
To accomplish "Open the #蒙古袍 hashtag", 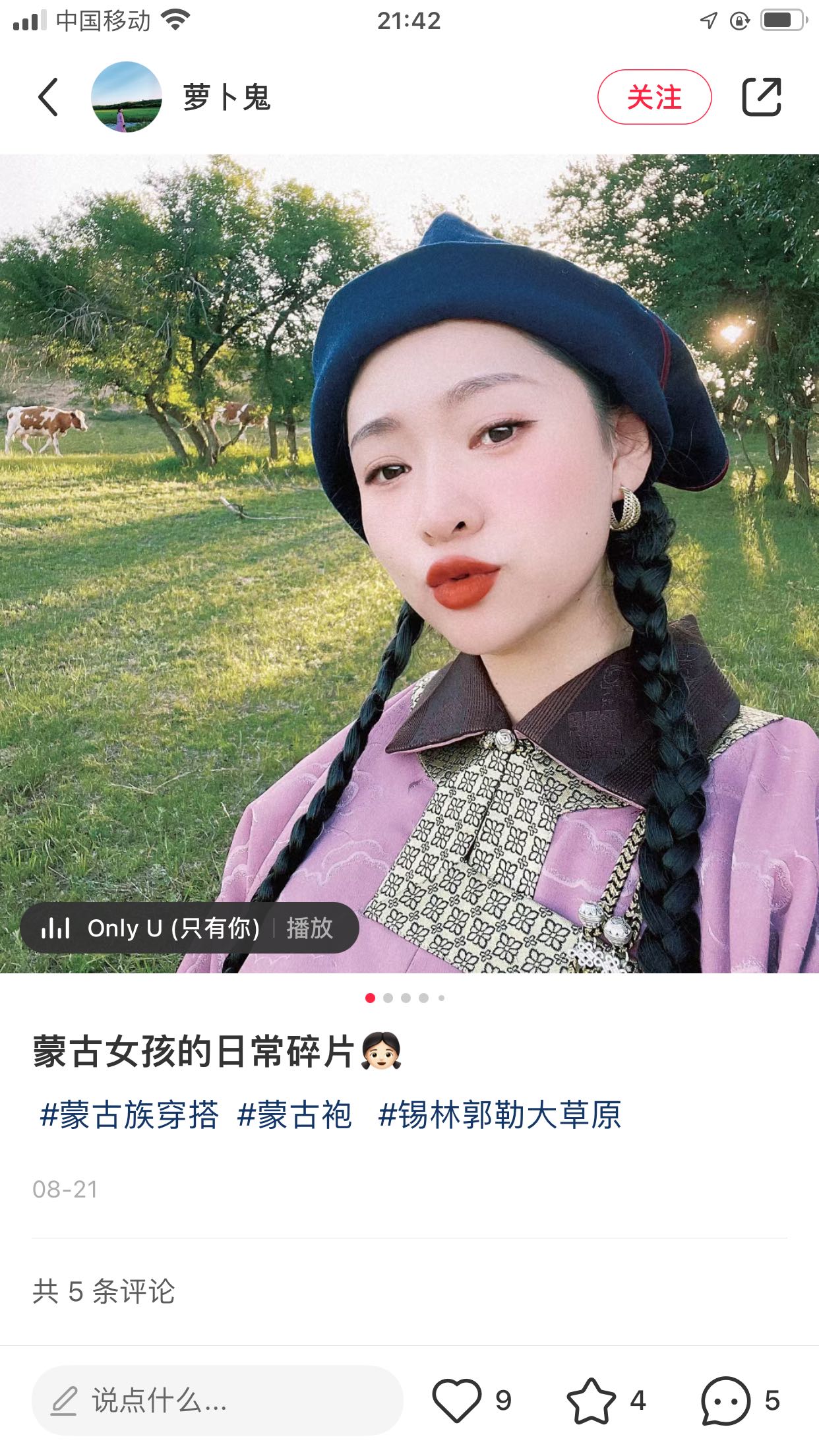I will tap(294, 1115).
